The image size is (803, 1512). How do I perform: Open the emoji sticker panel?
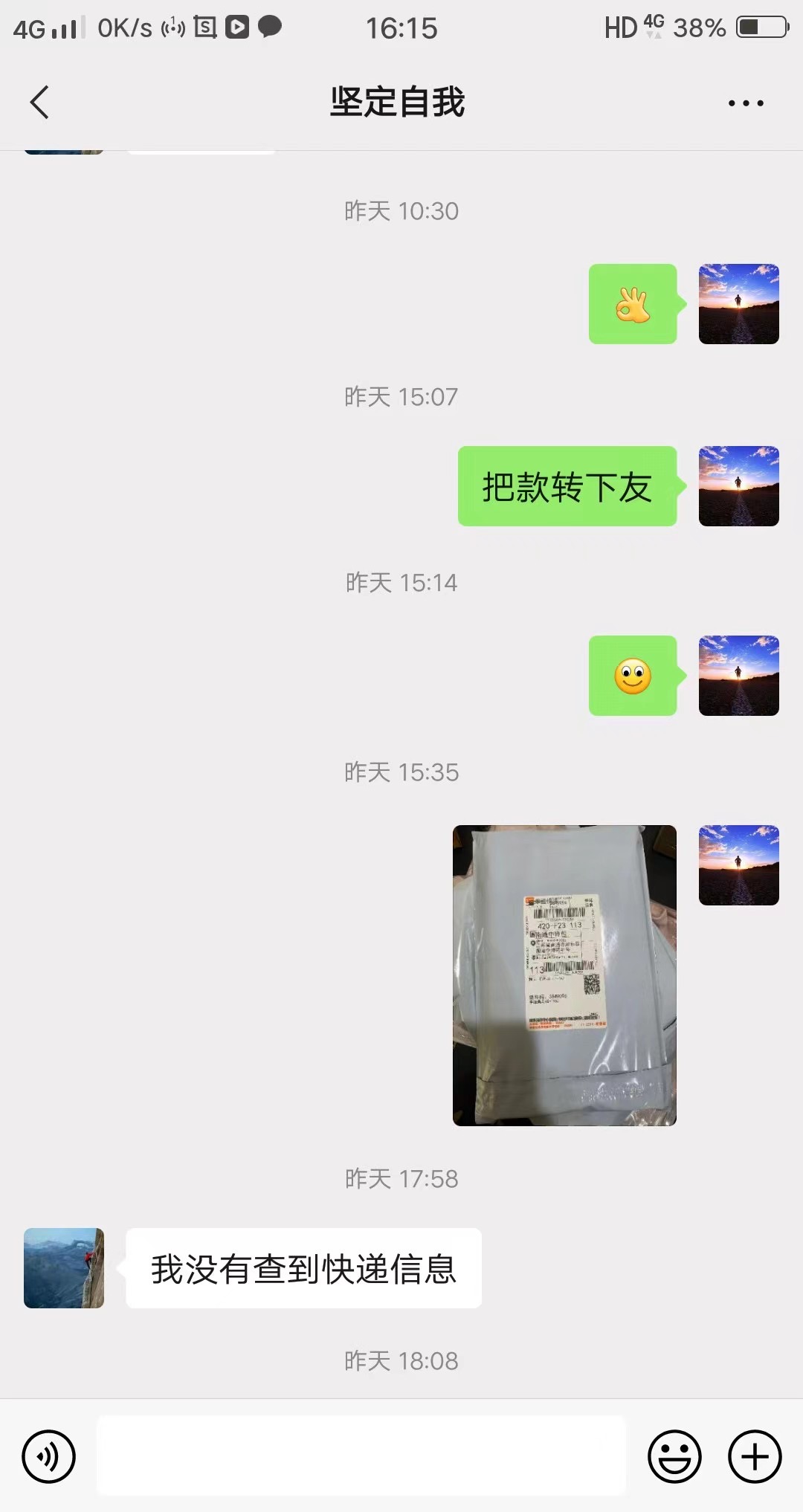click(x=674, y=1456)
